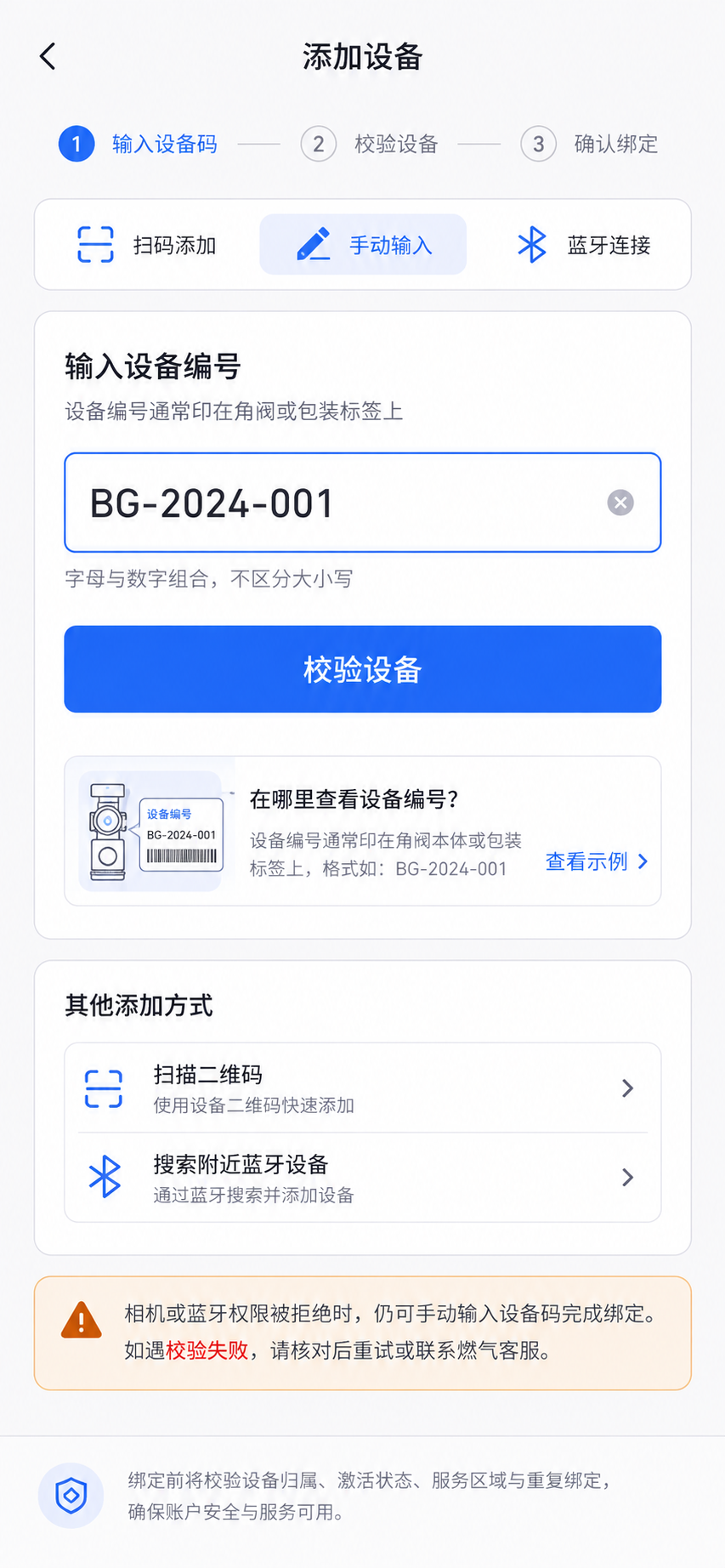The image size is (725, 1568).
Task: Open the 扫描二维码 row
Action: (x=363, y=1088)
